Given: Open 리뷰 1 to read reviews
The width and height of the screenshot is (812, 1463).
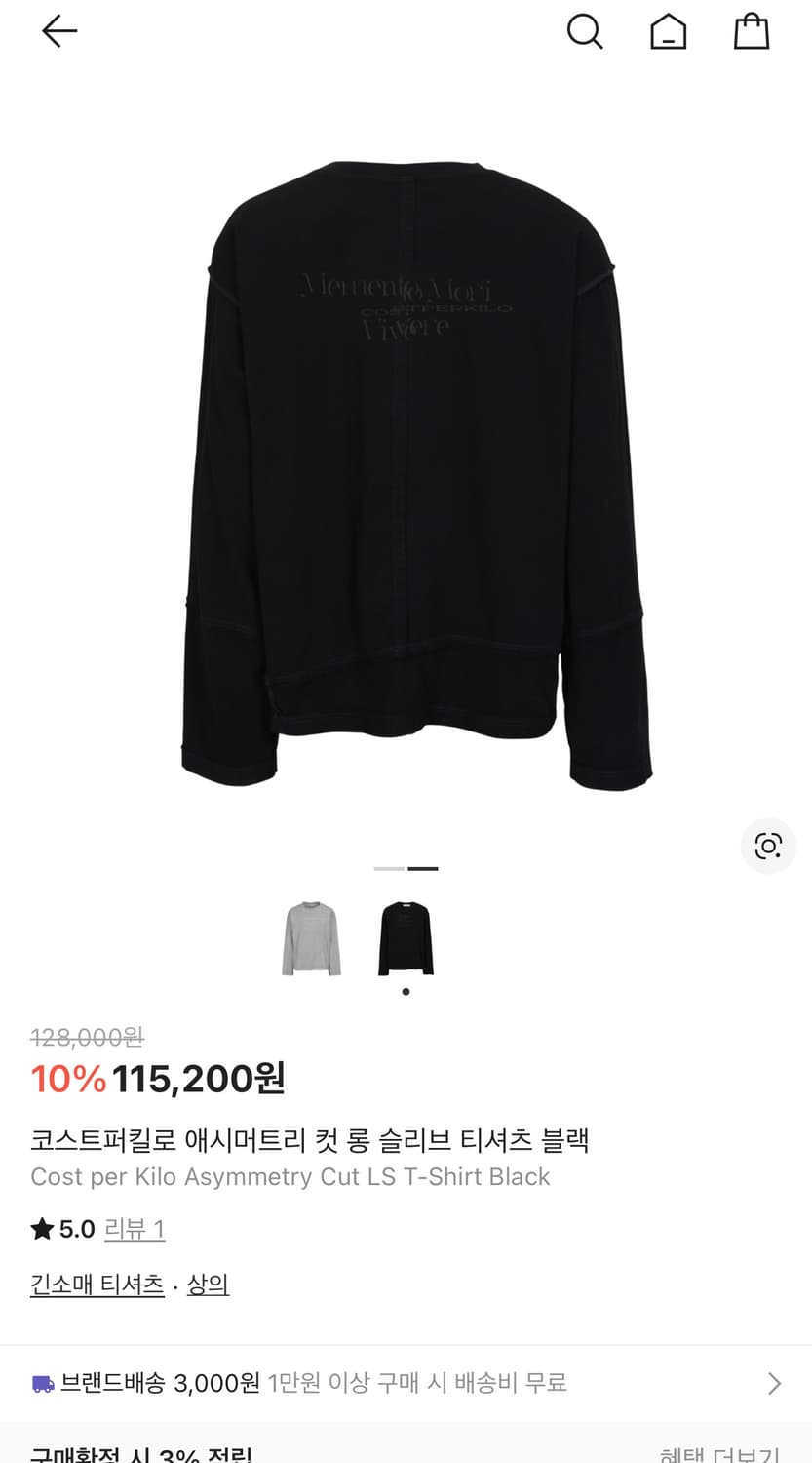Looking at the screenshot, I should coord(135,1229).
